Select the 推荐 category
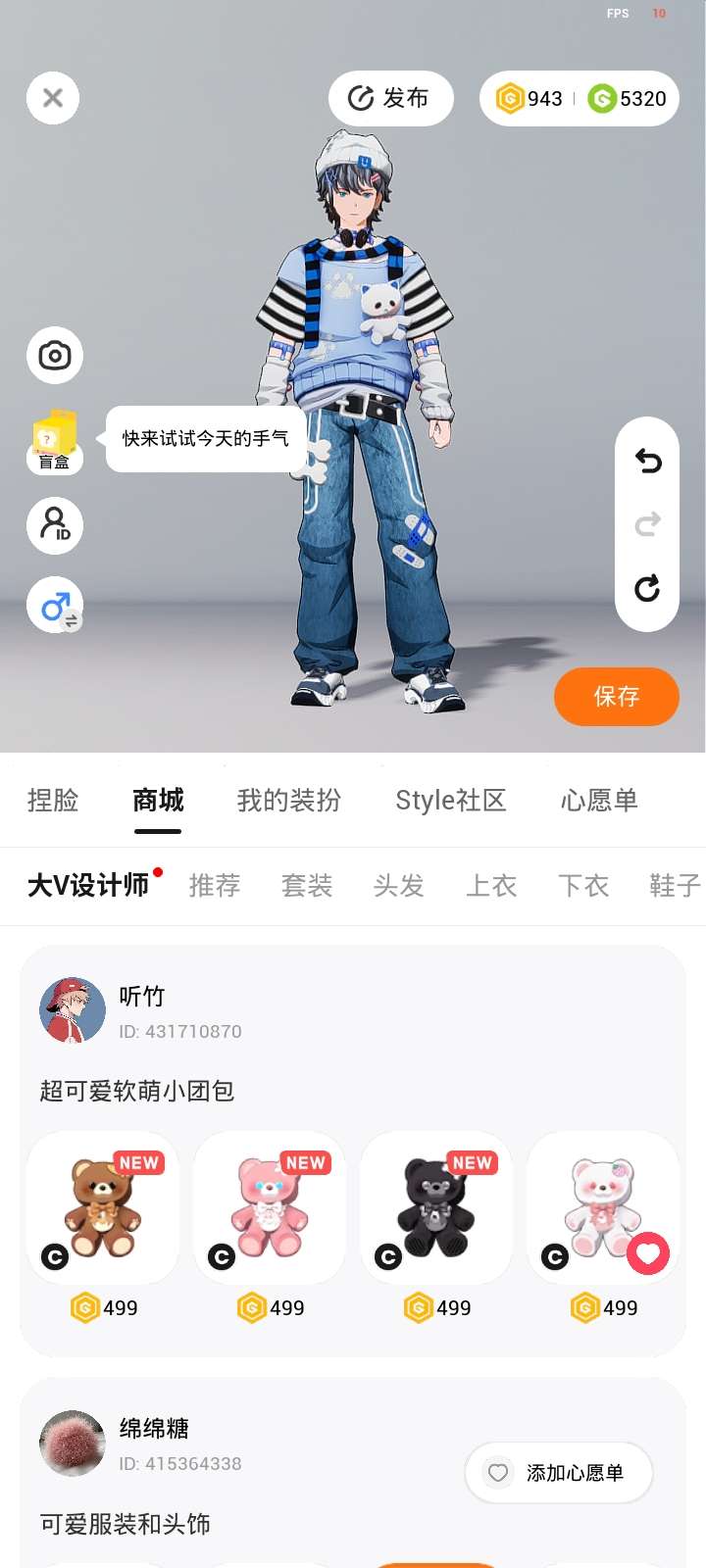Image resolution: width=706 pixels, height=1568 pixels. click(215, 886)
